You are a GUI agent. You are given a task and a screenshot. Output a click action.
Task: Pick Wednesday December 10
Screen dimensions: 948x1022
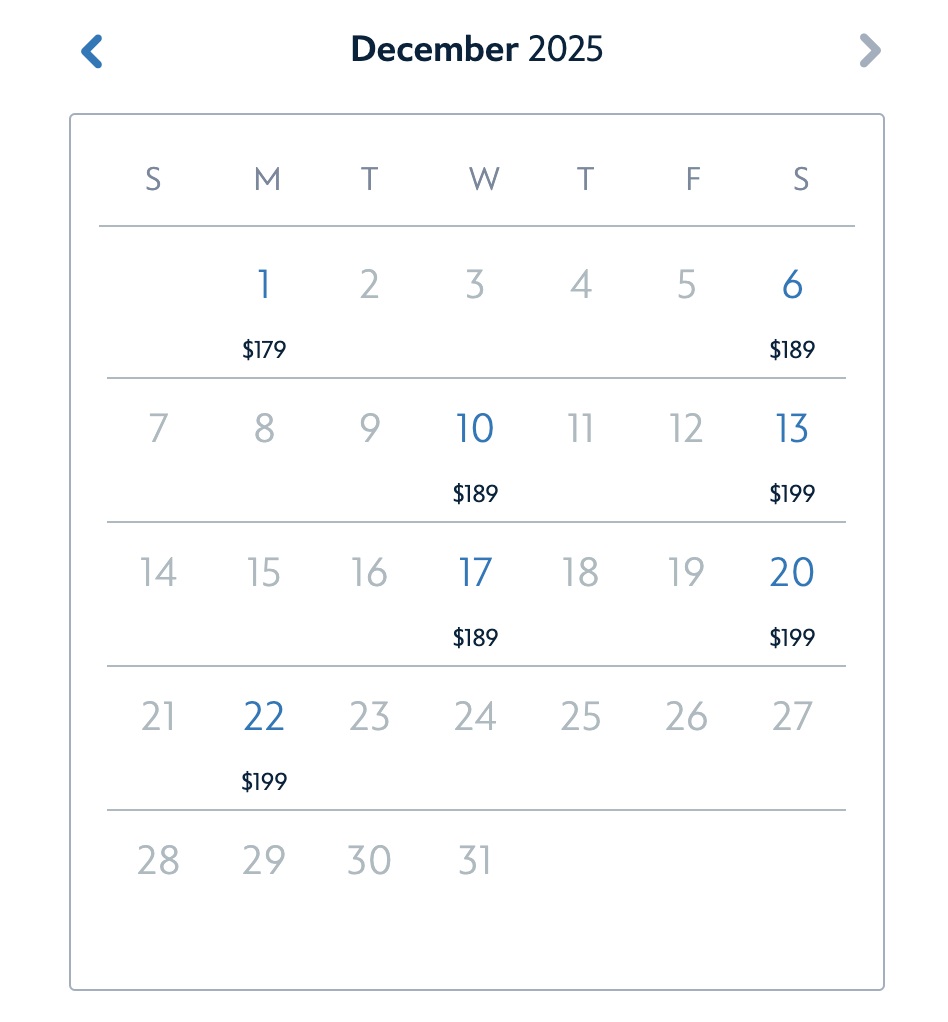click(x=475, y=431)
